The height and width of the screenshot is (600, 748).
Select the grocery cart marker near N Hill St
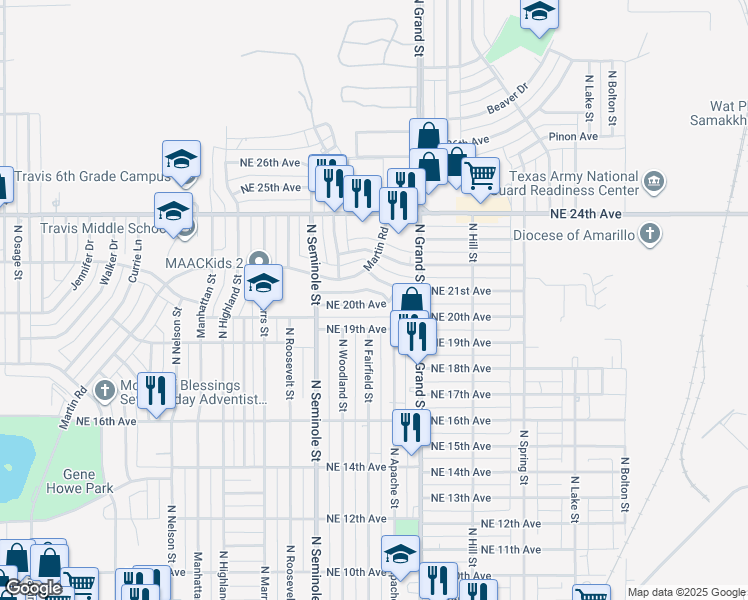coord(480,176)
